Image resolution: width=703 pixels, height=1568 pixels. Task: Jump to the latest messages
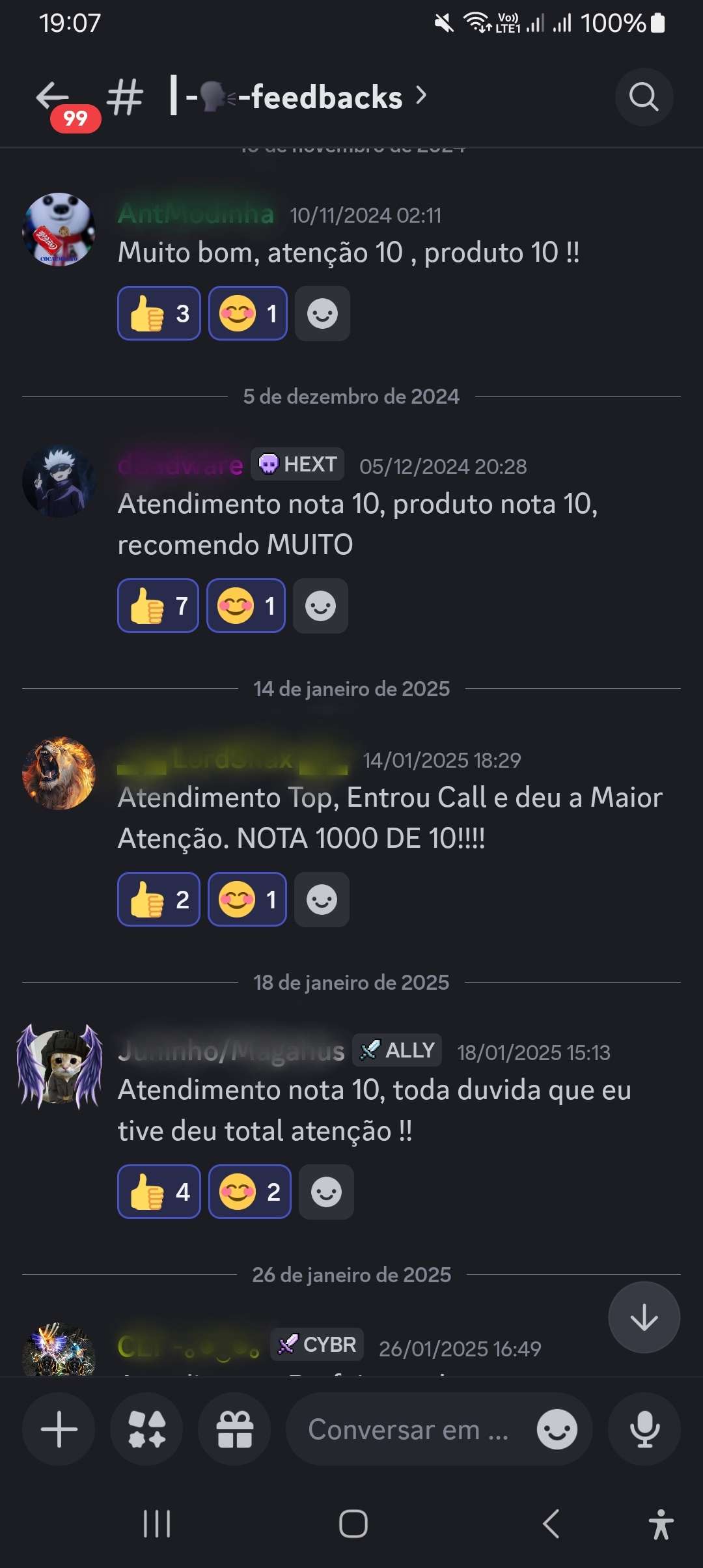pyautogui.click(x=644, y=1317)
